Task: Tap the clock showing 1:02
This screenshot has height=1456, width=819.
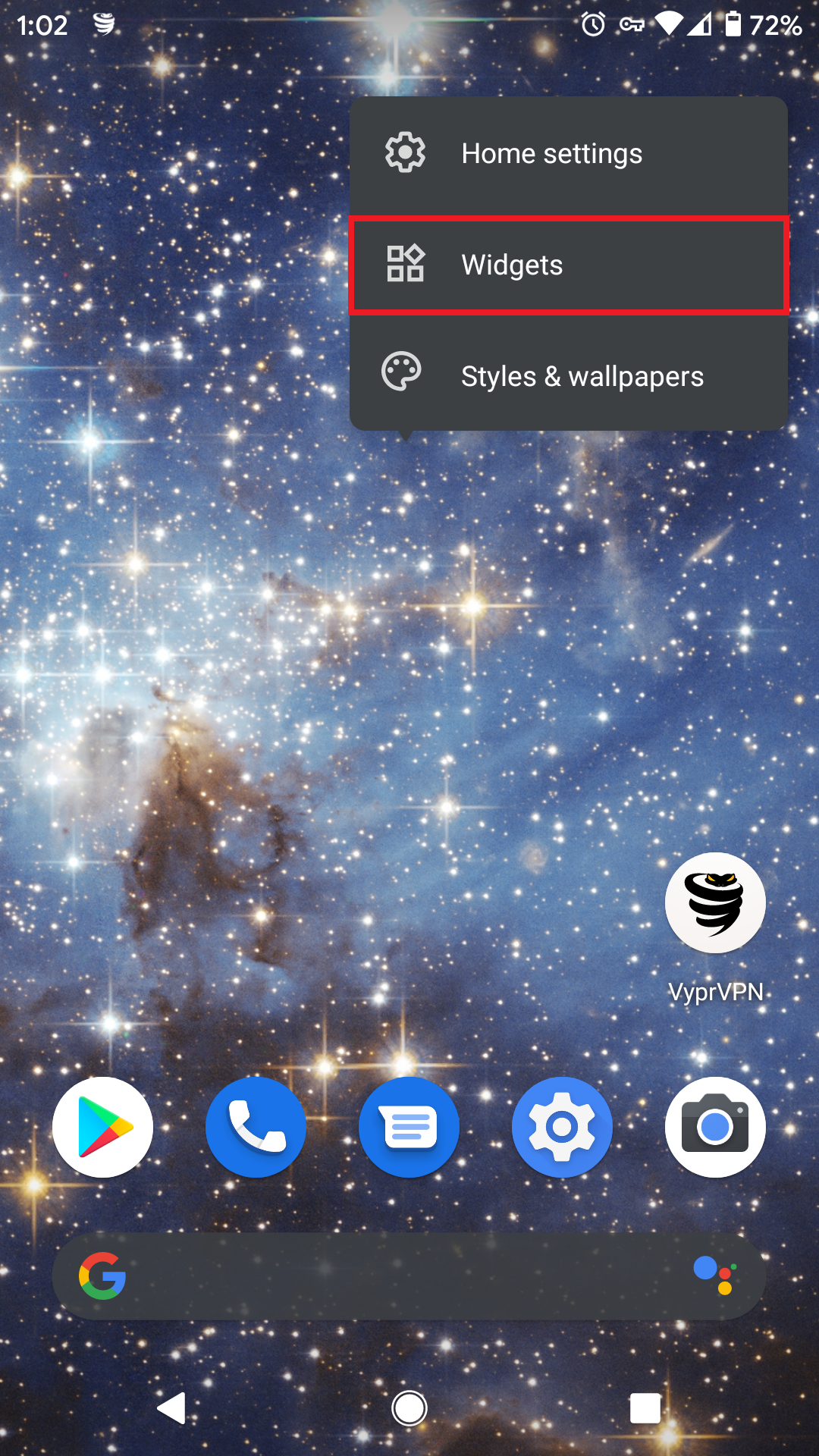Action: pos(42,25)
